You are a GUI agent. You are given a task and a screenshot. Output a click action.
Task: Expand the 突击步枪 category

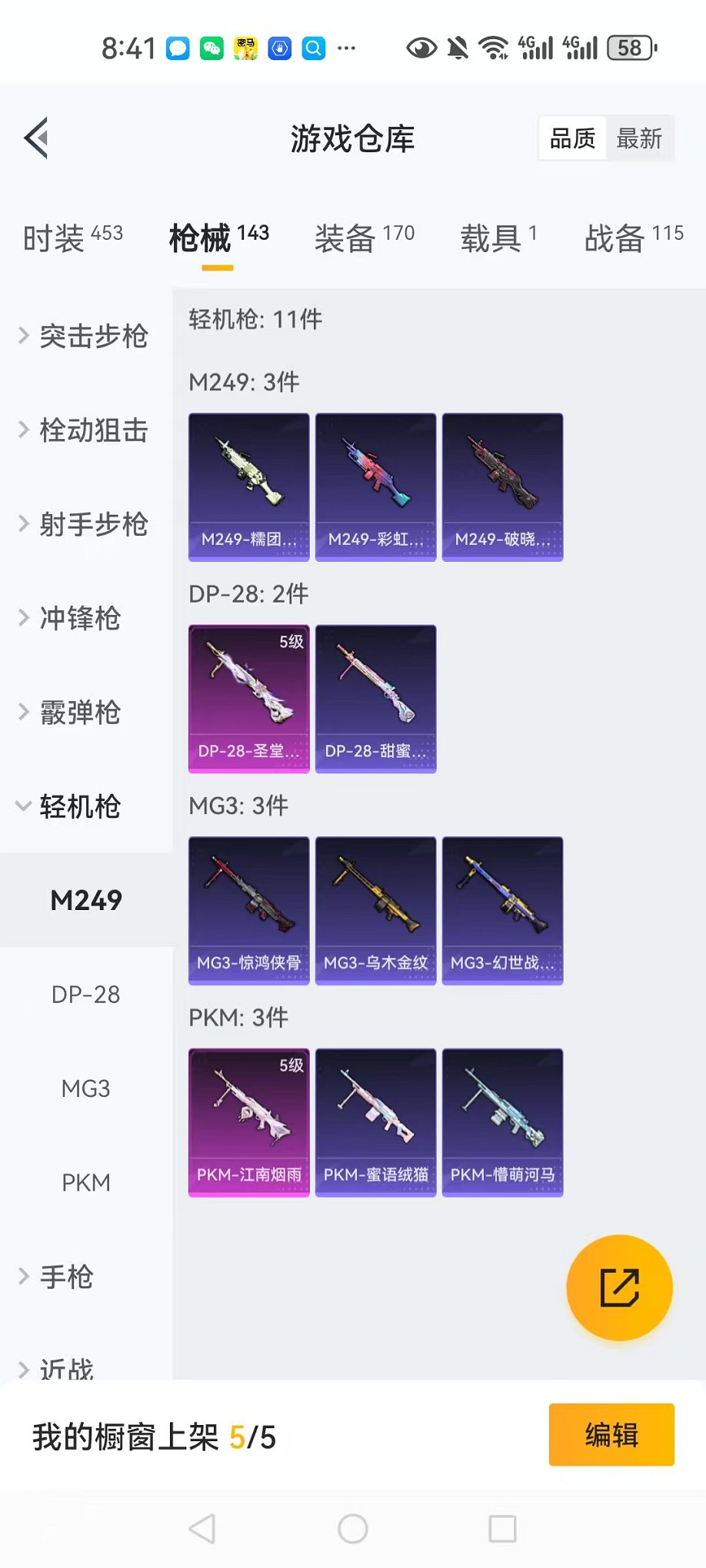85,336
